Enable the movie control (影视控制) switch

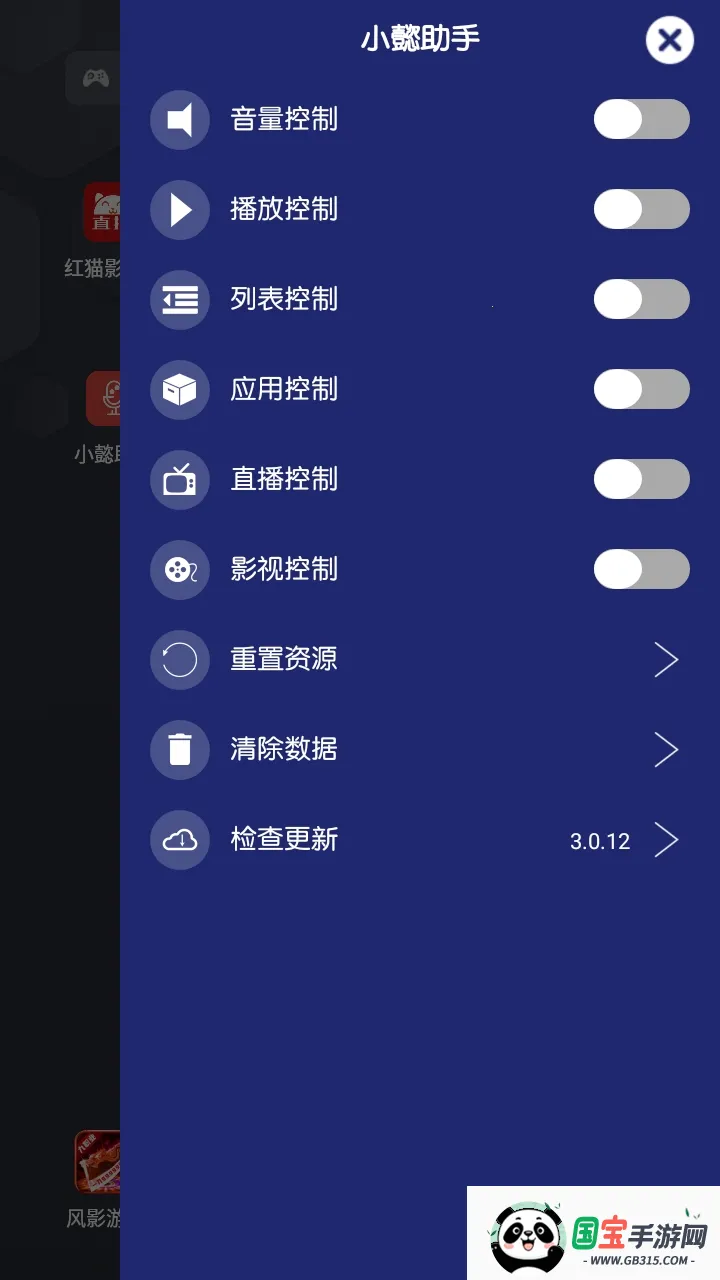click(x=641, y=569)
